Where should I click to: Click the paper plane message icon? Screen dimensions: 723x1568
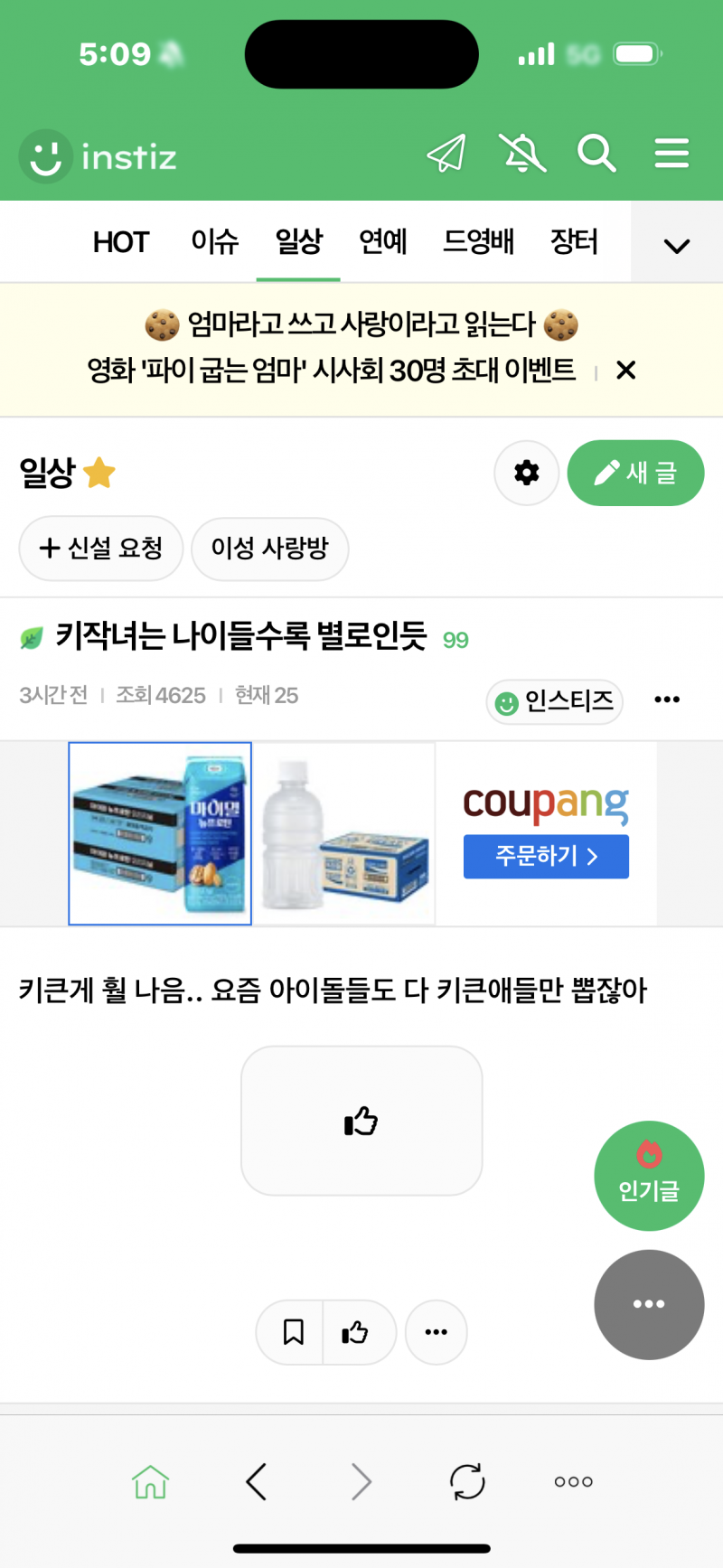click(446, 154)
